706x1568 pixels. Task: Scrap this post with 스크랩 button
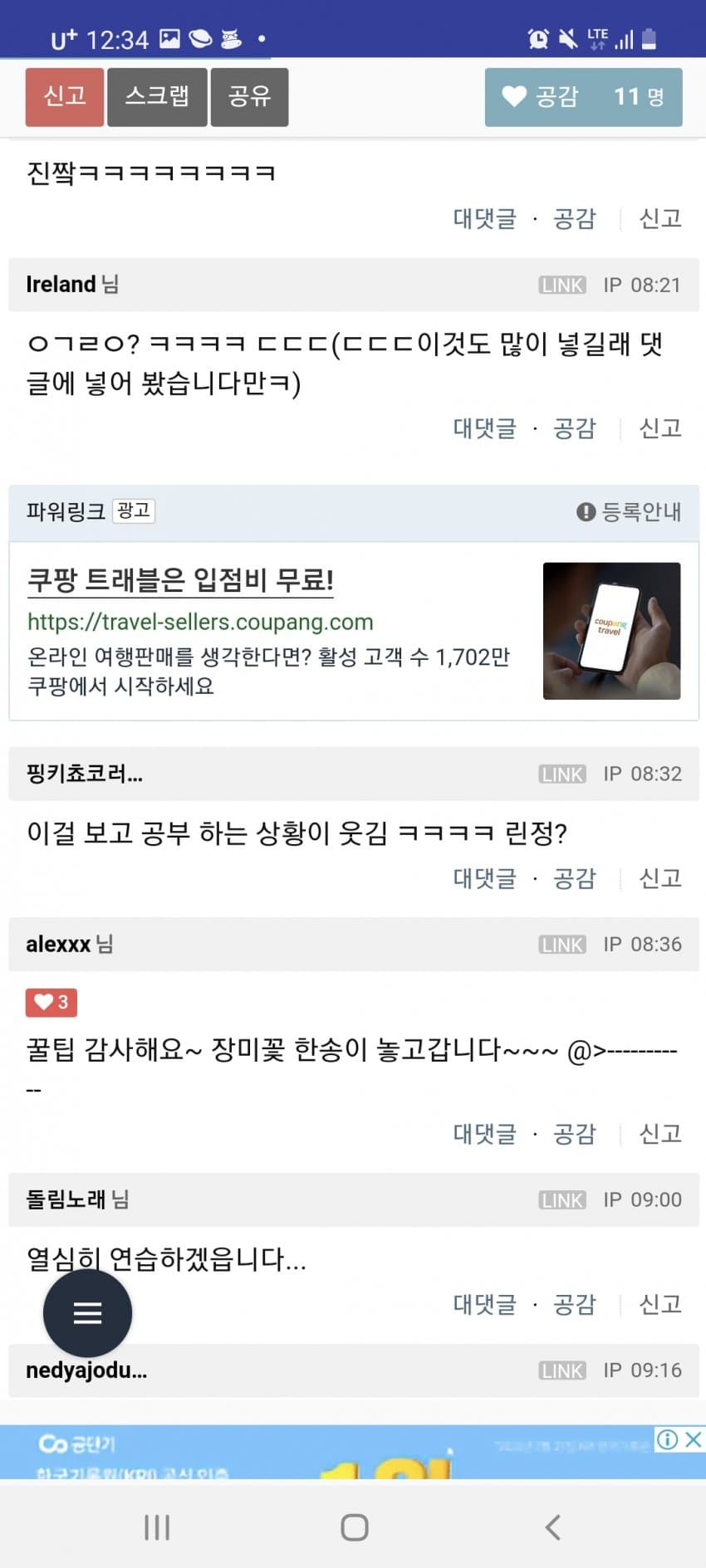157,97
